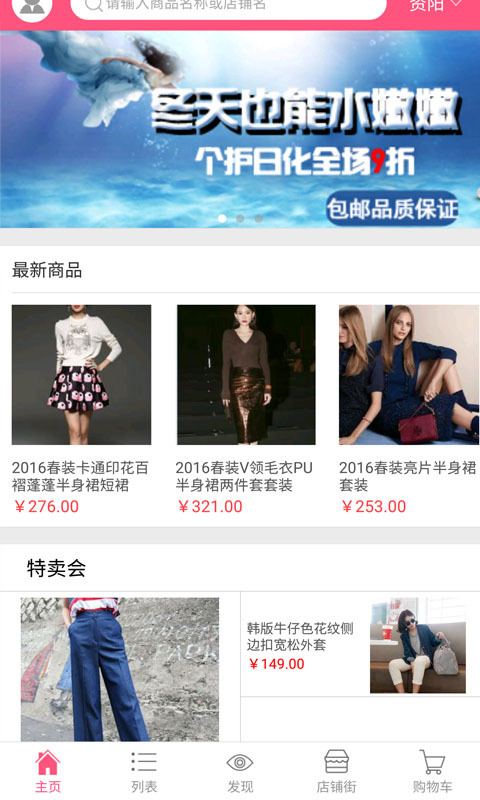Switch to the 发现 discover tab
This screenshot has height=800, width=480.
[x=240, y=771]
